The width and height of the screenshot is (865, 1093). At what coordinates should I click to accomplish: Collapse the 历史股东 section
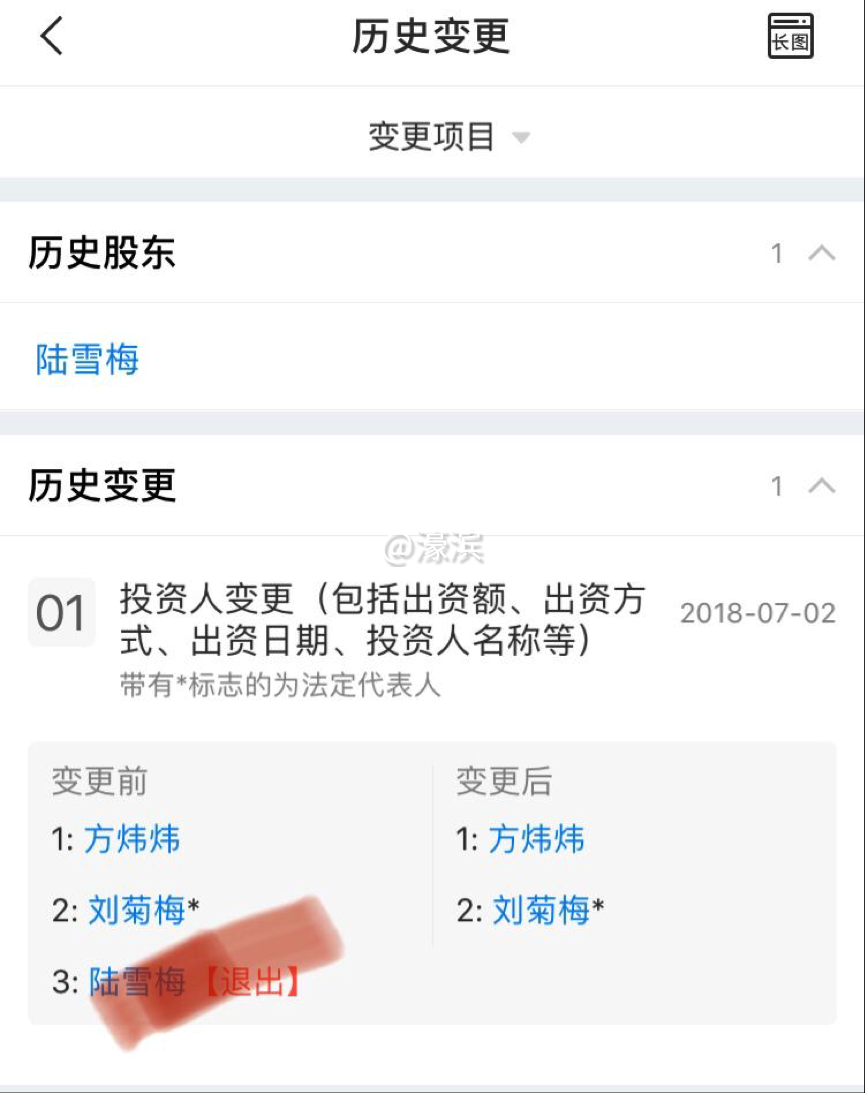[821, 253]
